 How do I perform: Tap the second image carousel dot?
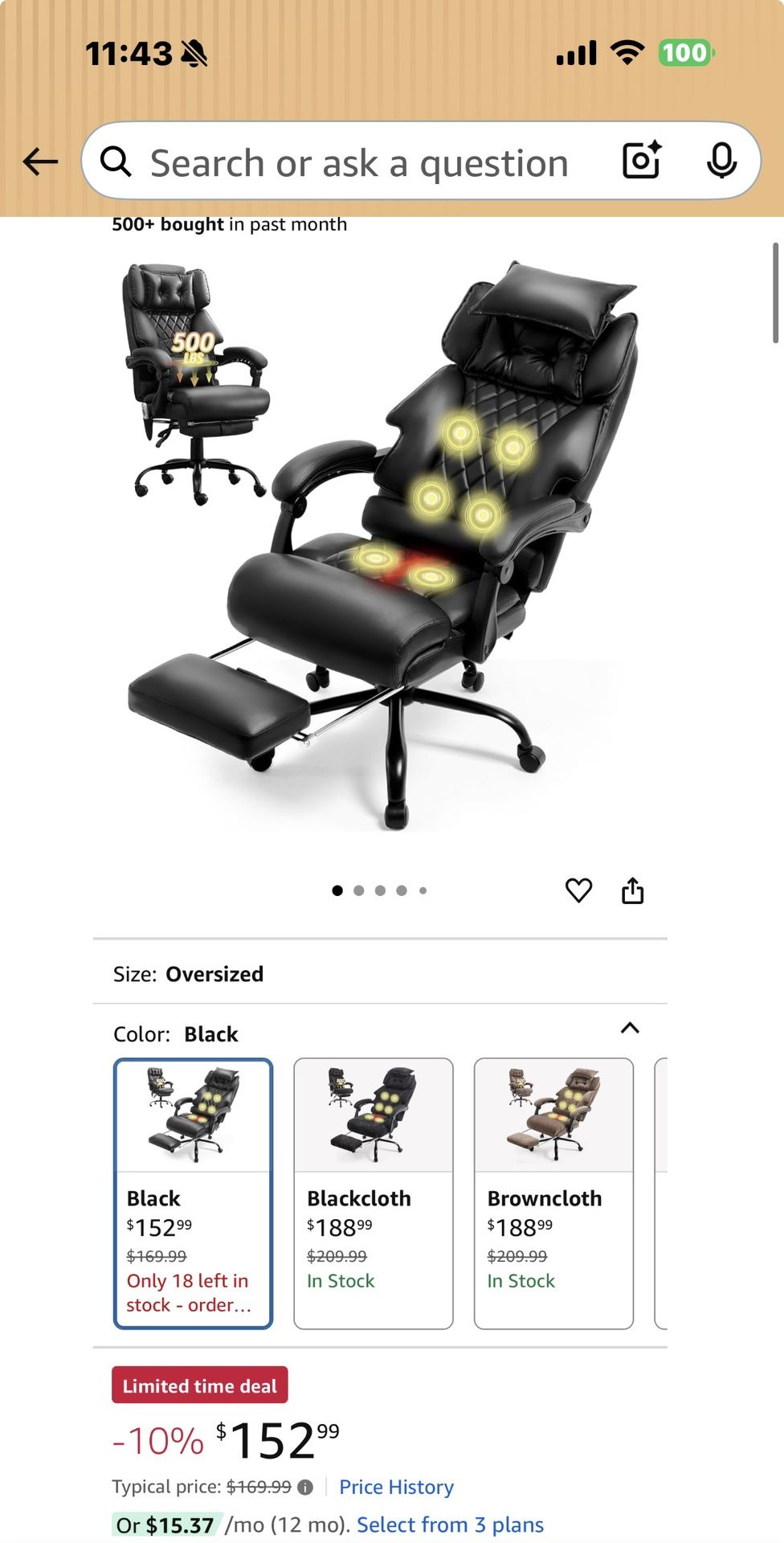pyautogui.click(x=358, y=890)
